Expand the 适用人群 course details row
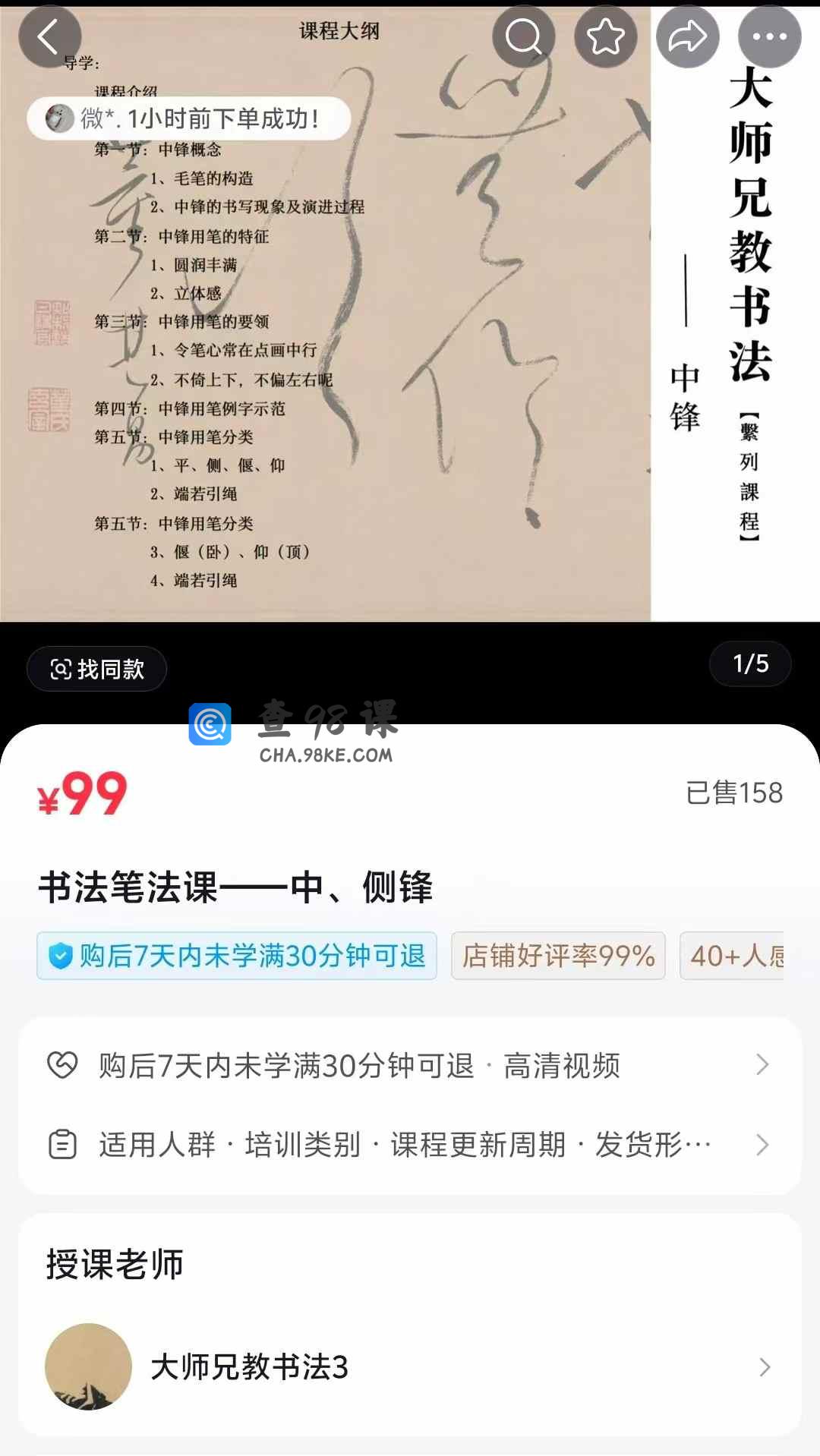 pos(410,1145)
